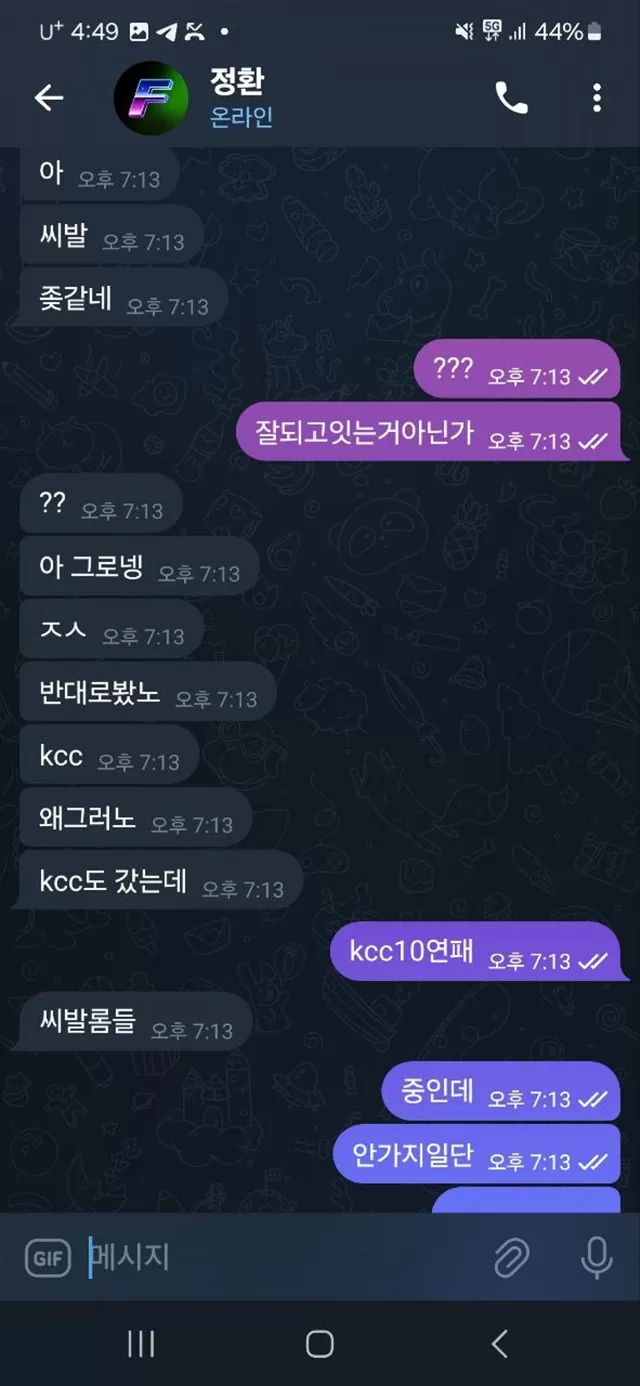Focus the 메시지 input field

point(280,1258)
